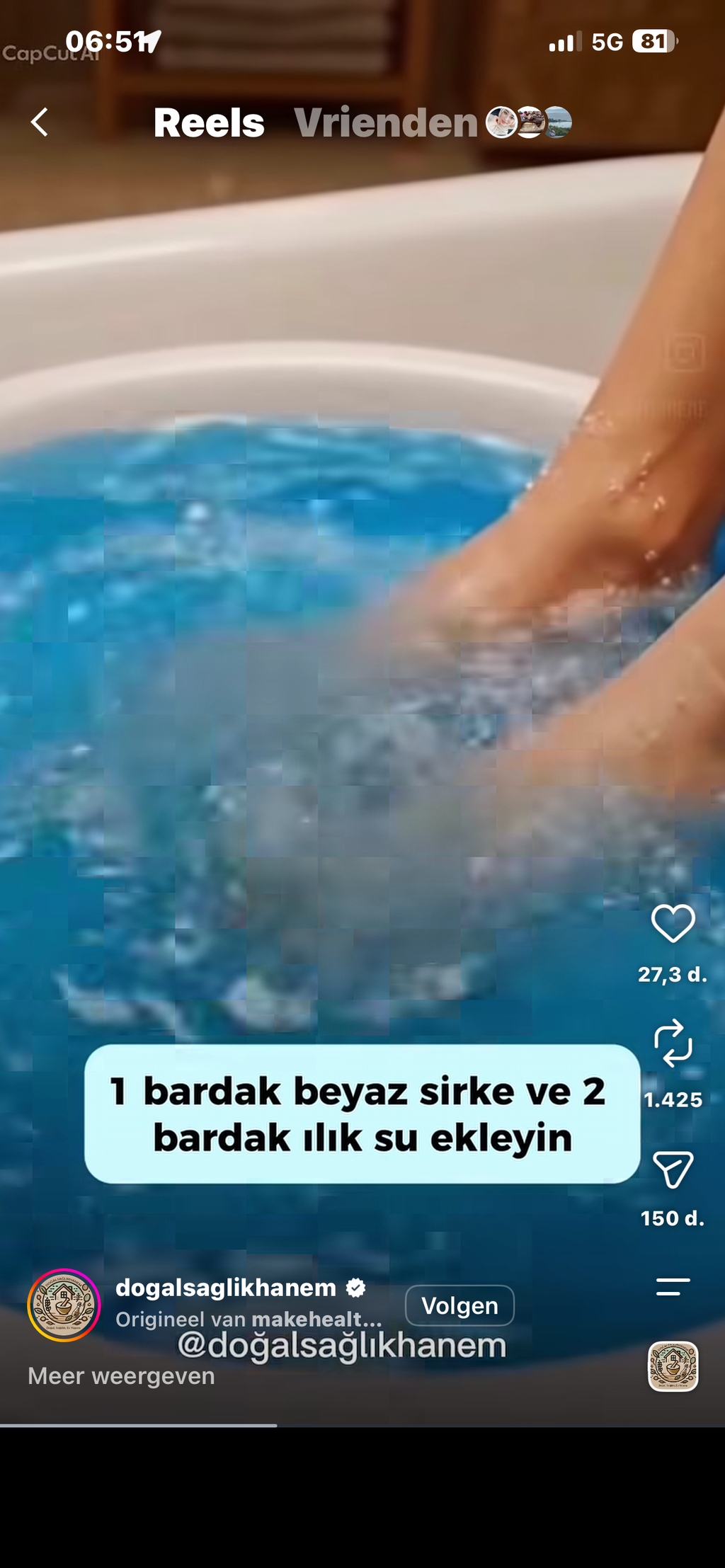
Task: Select the Reels tab
Action: pyautogui.click(x=209, y=122)
